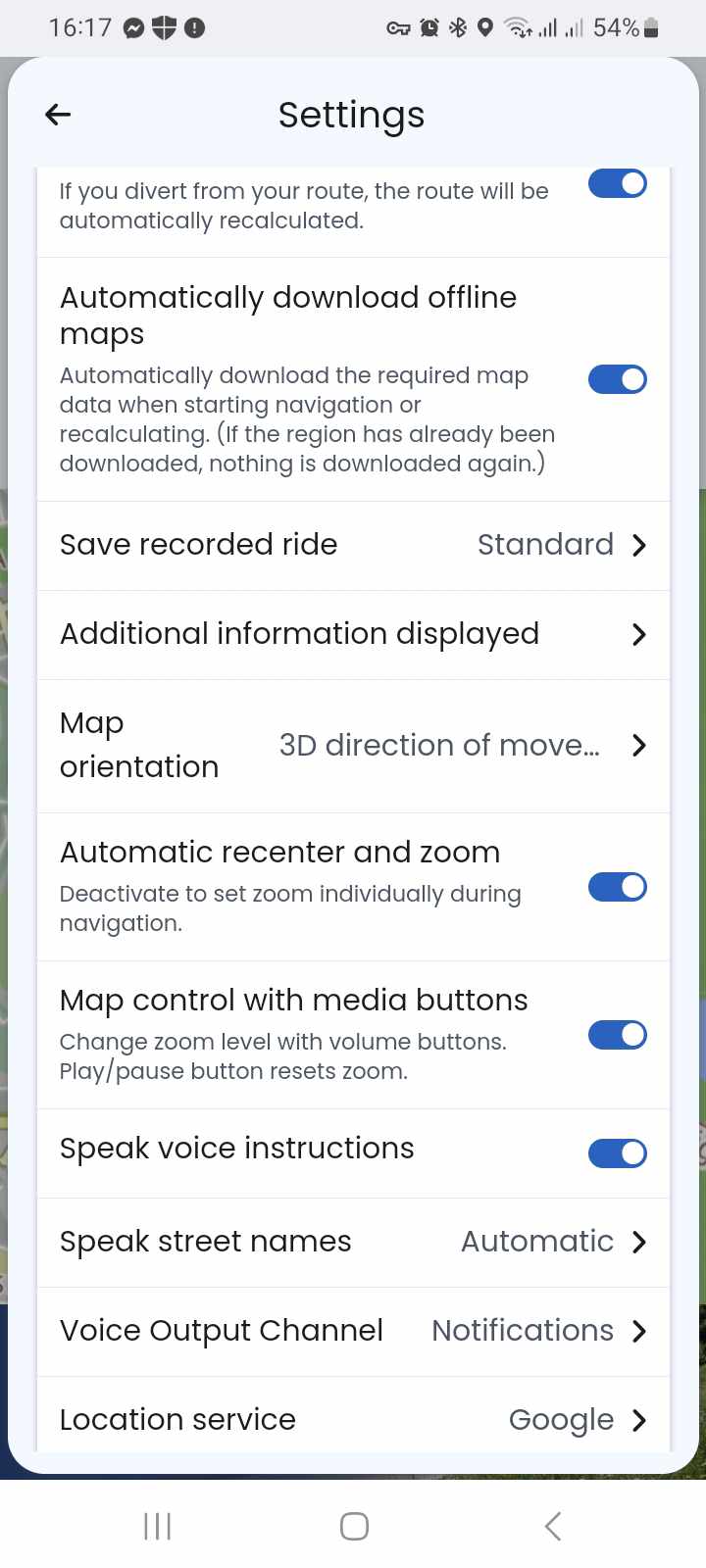Disable automatically download offline maps
This screenshot has height=1568, width=706.
617,379
